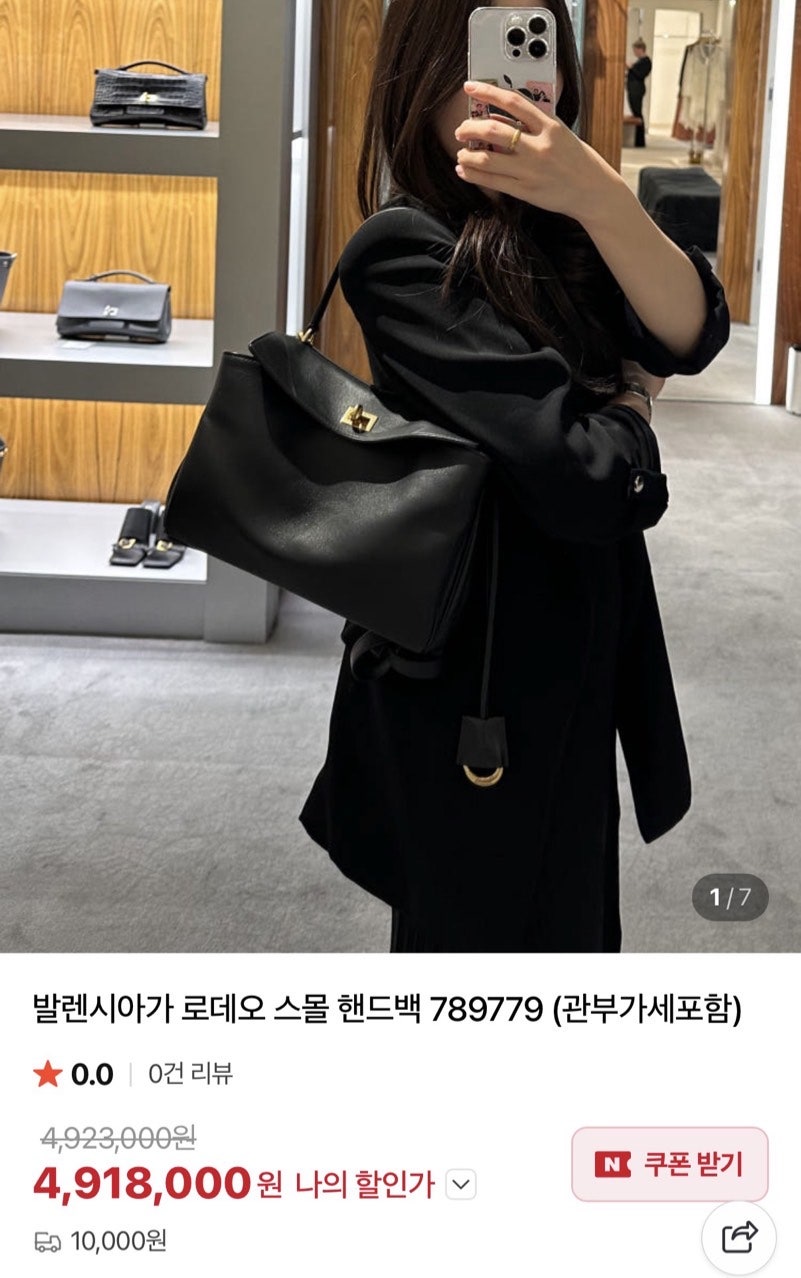Share this product listing
This screenshot has width=801, height=1278.
[x=739, y=1238]
